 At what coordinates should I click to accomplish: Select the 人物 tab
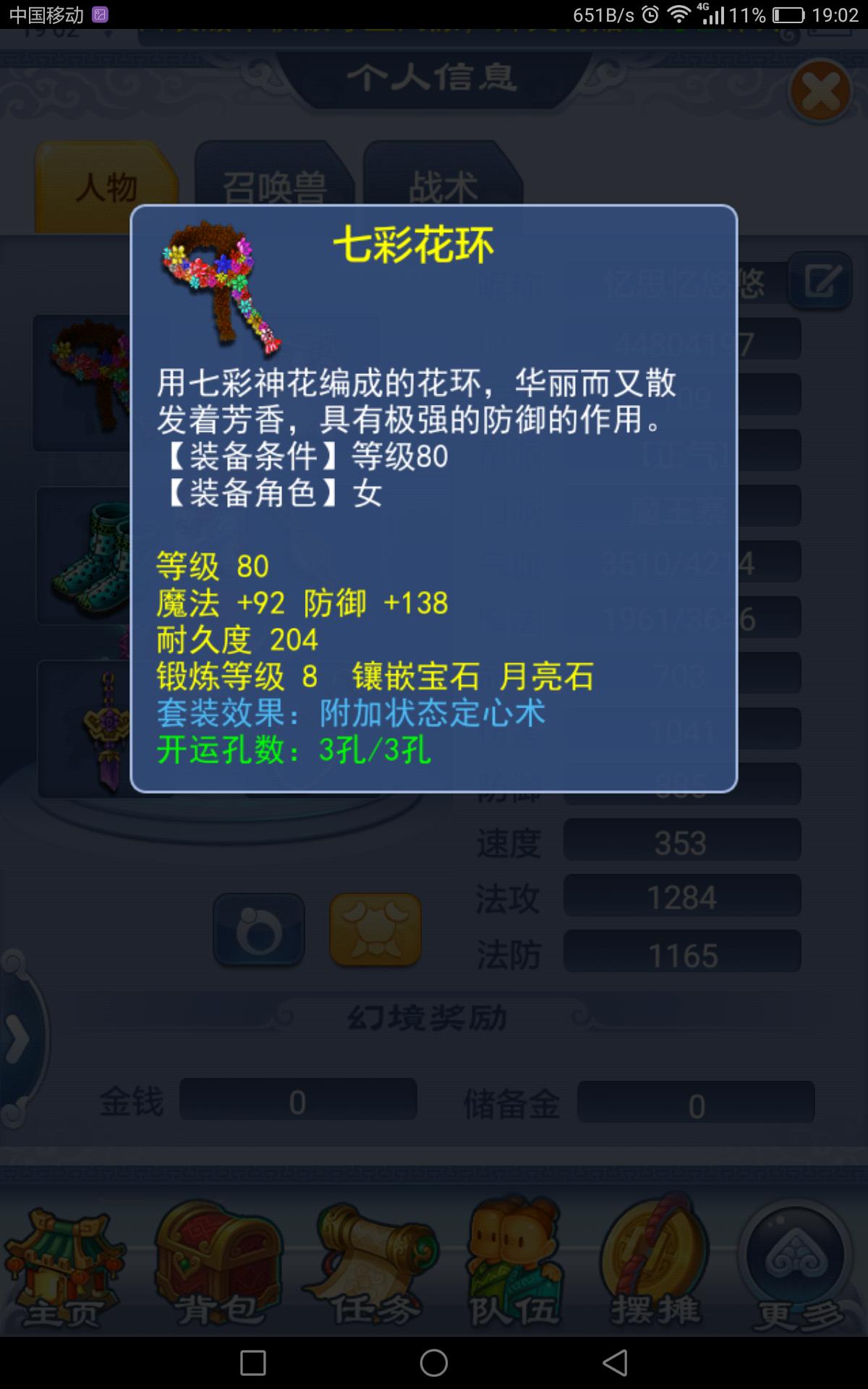pos(106,187)
